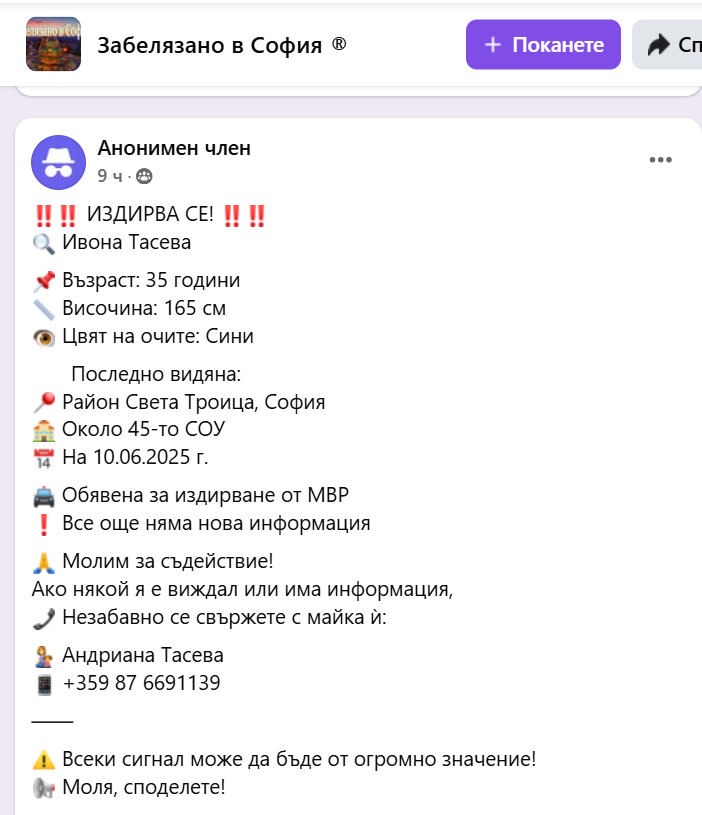View the Анонимен член profile
The width and height of the screenshot is (702, 815).
pyautogui.click(x=174, y=149)
